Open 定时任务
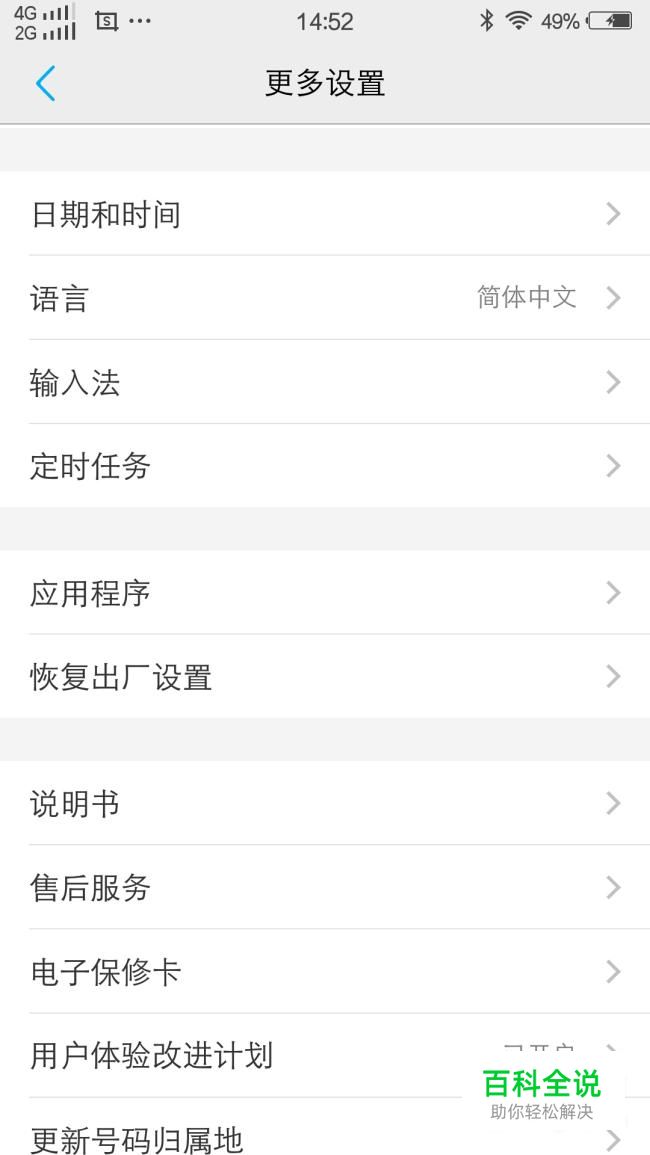Viewport: 650px width, 1155px height. pos(325,466)
